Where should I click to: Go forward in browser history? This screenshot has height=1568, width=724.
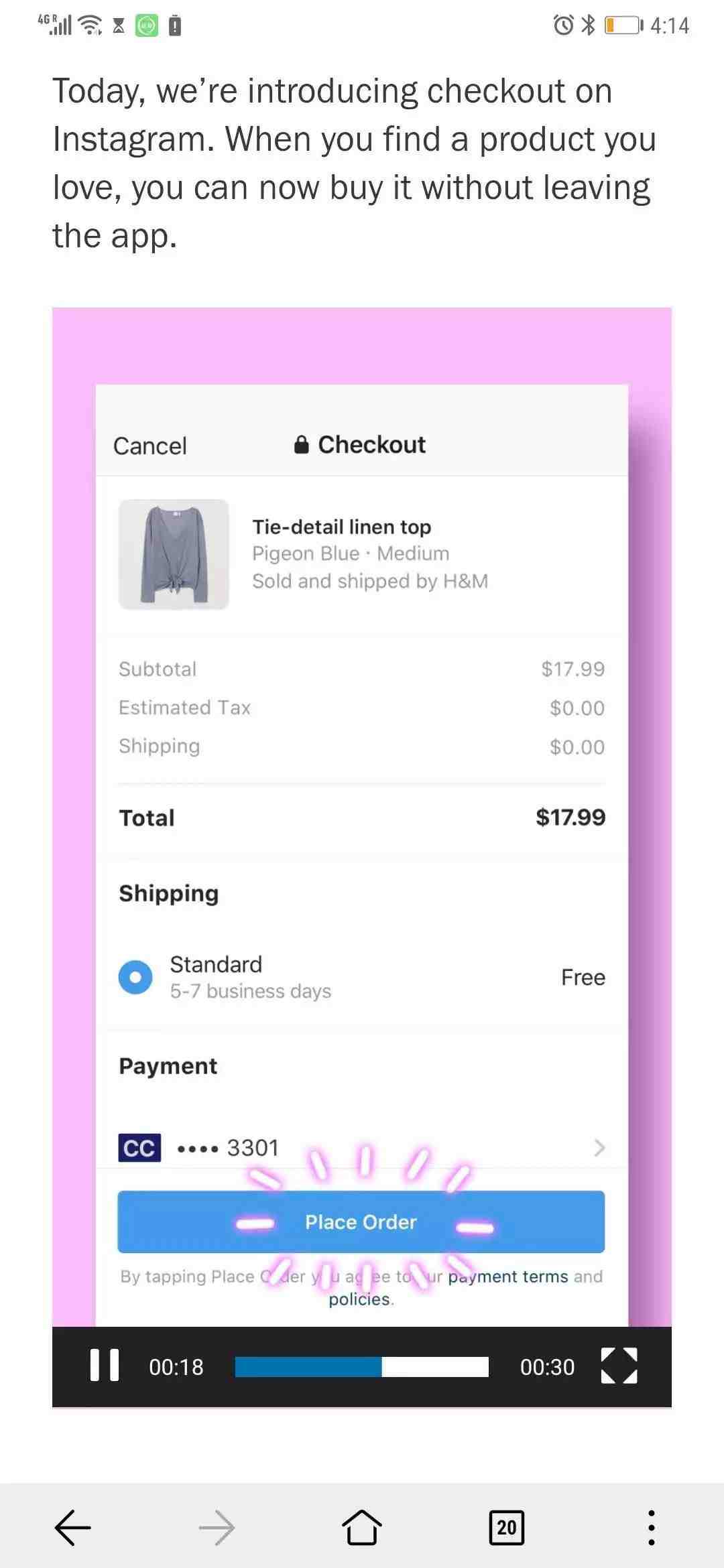(217, 1528)
